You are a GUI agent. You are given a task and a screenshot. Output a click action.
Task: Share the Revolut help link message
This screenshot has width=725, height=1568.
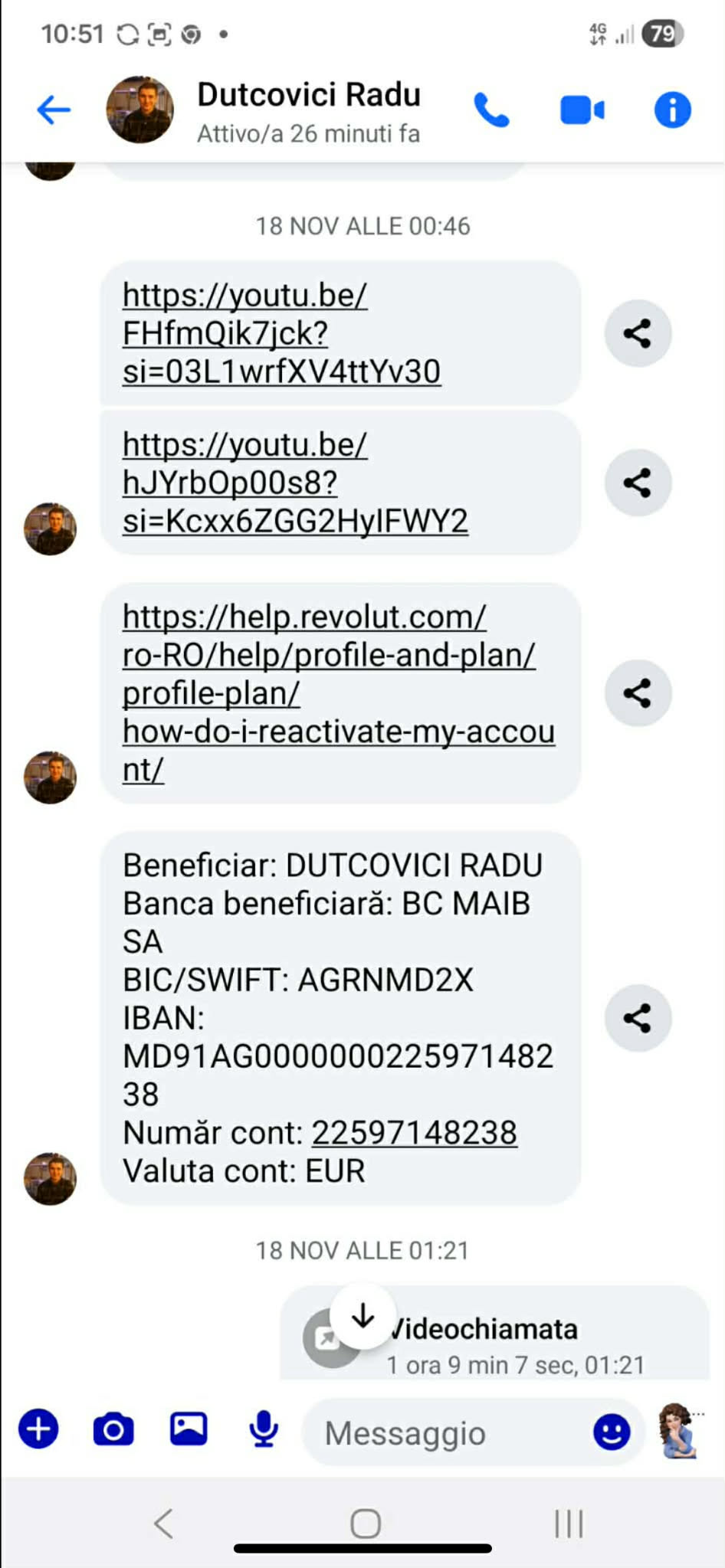tap(638, 693)
